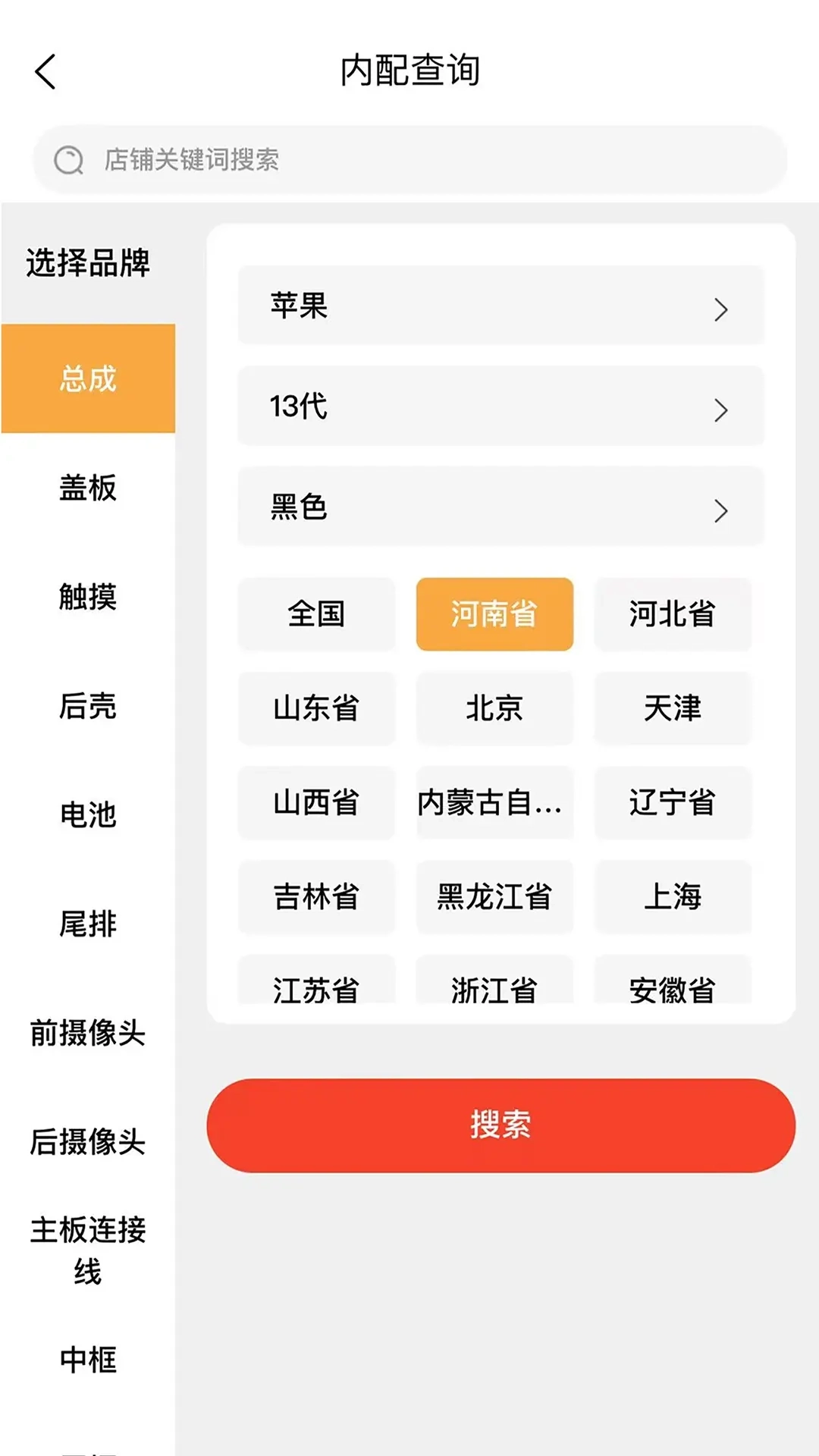The image size is (819, 1456).
Task: Select the 后摄像头 category
Action: click(88, 1141)
